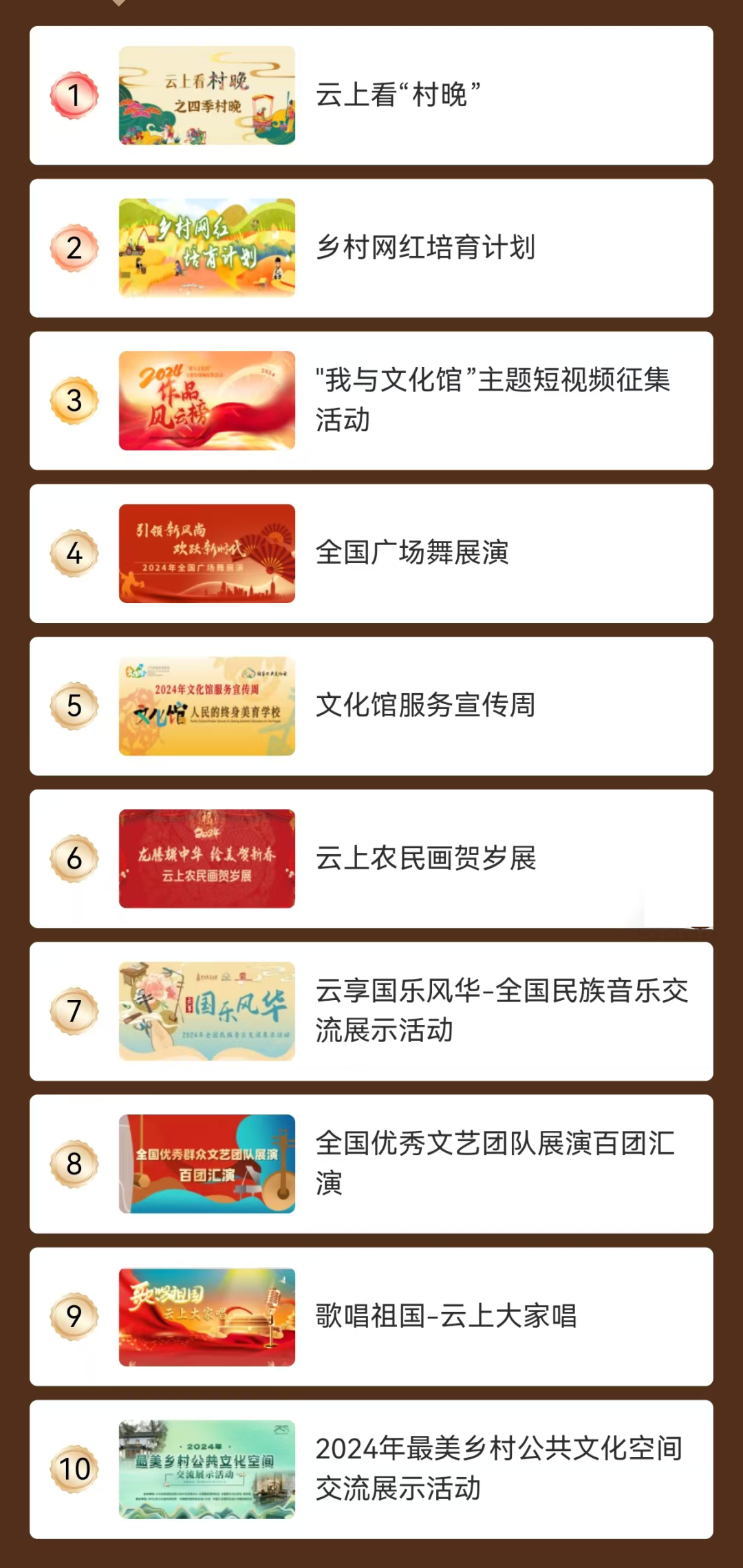Tap the 歌唱祖国-云上大家唱 row
Screen dimensions: 743x1568
tap(446, 1316)
